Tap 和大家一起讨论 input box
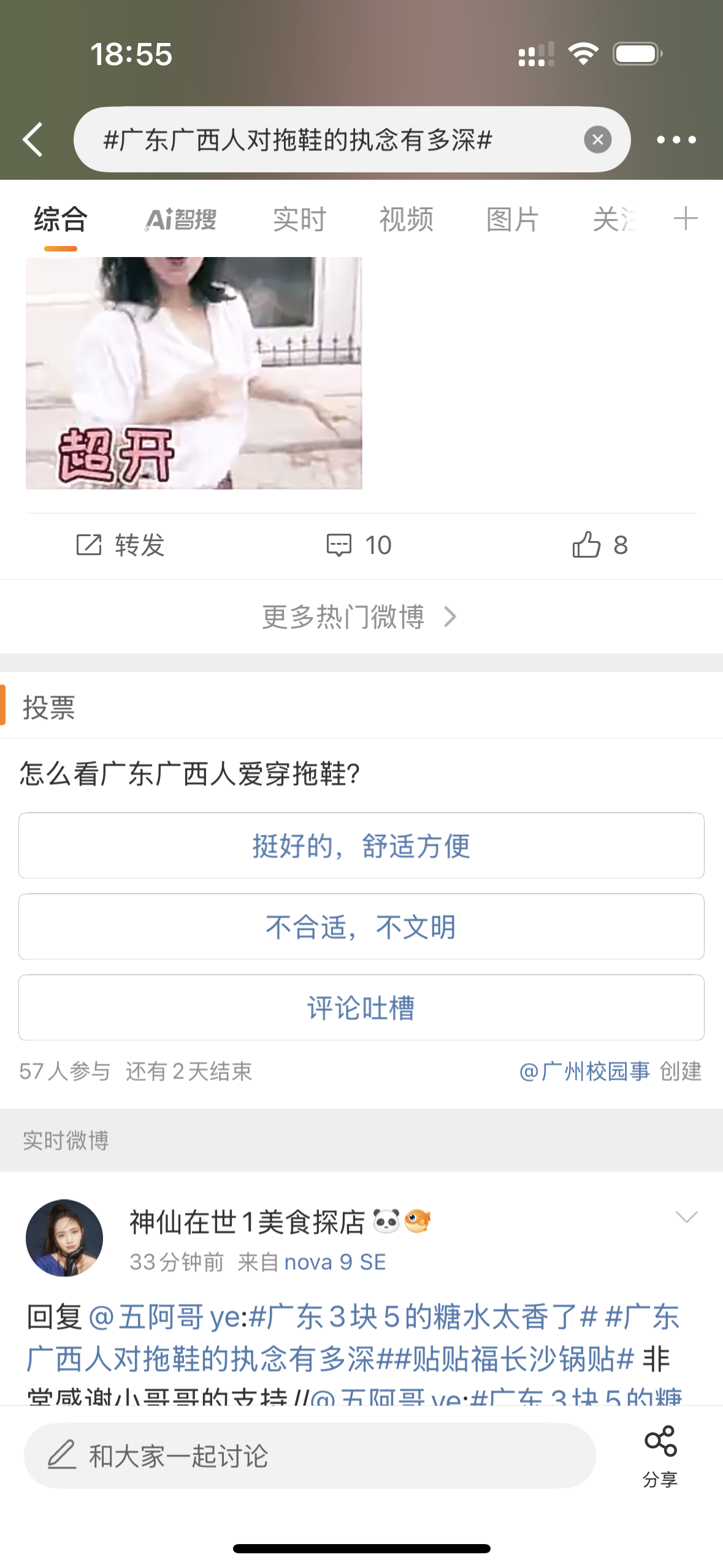 pyautogui.click(x=310, y=1456)
